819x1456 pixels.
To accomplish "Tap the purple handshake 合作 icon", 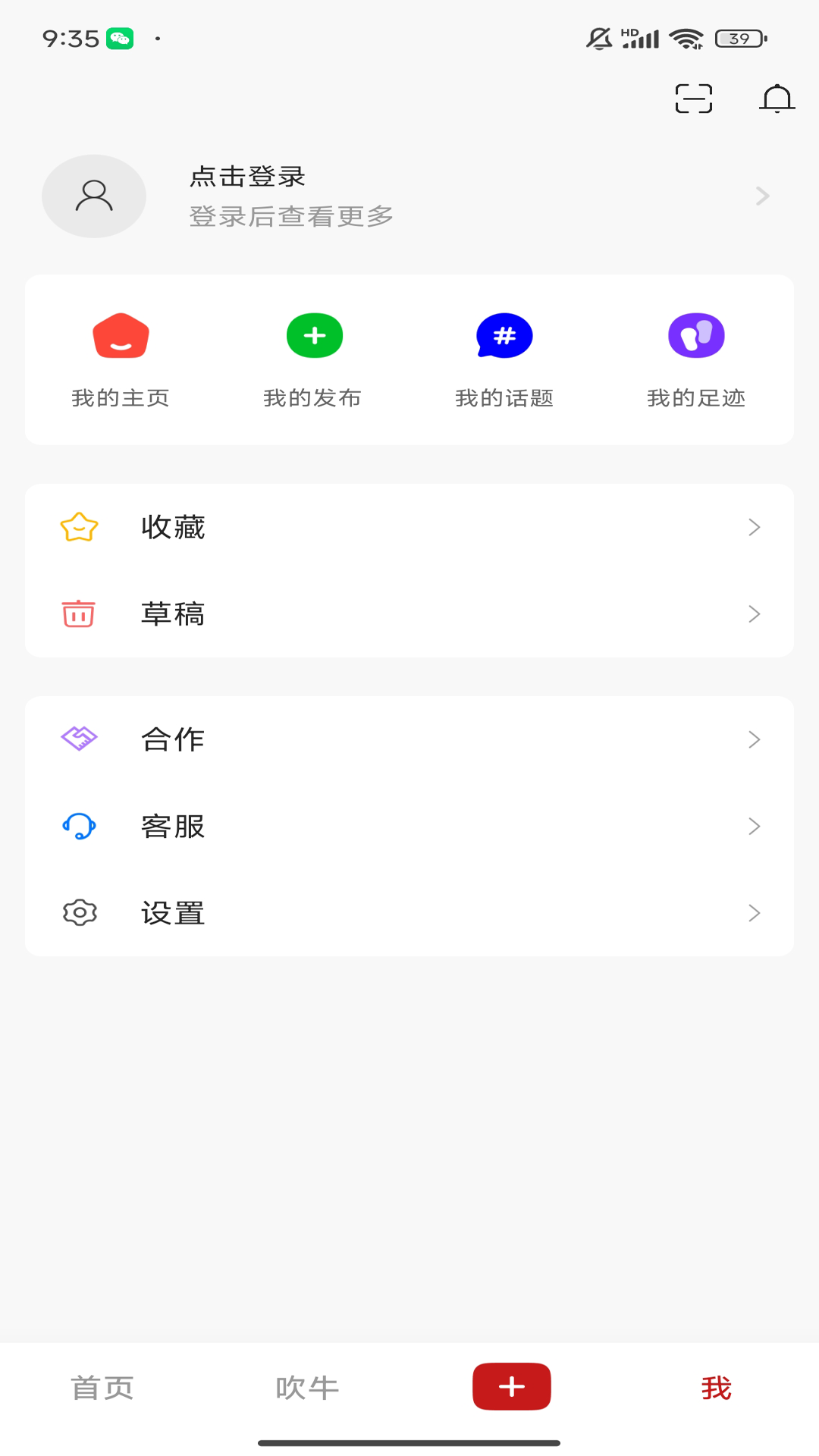I will point(79,738).
